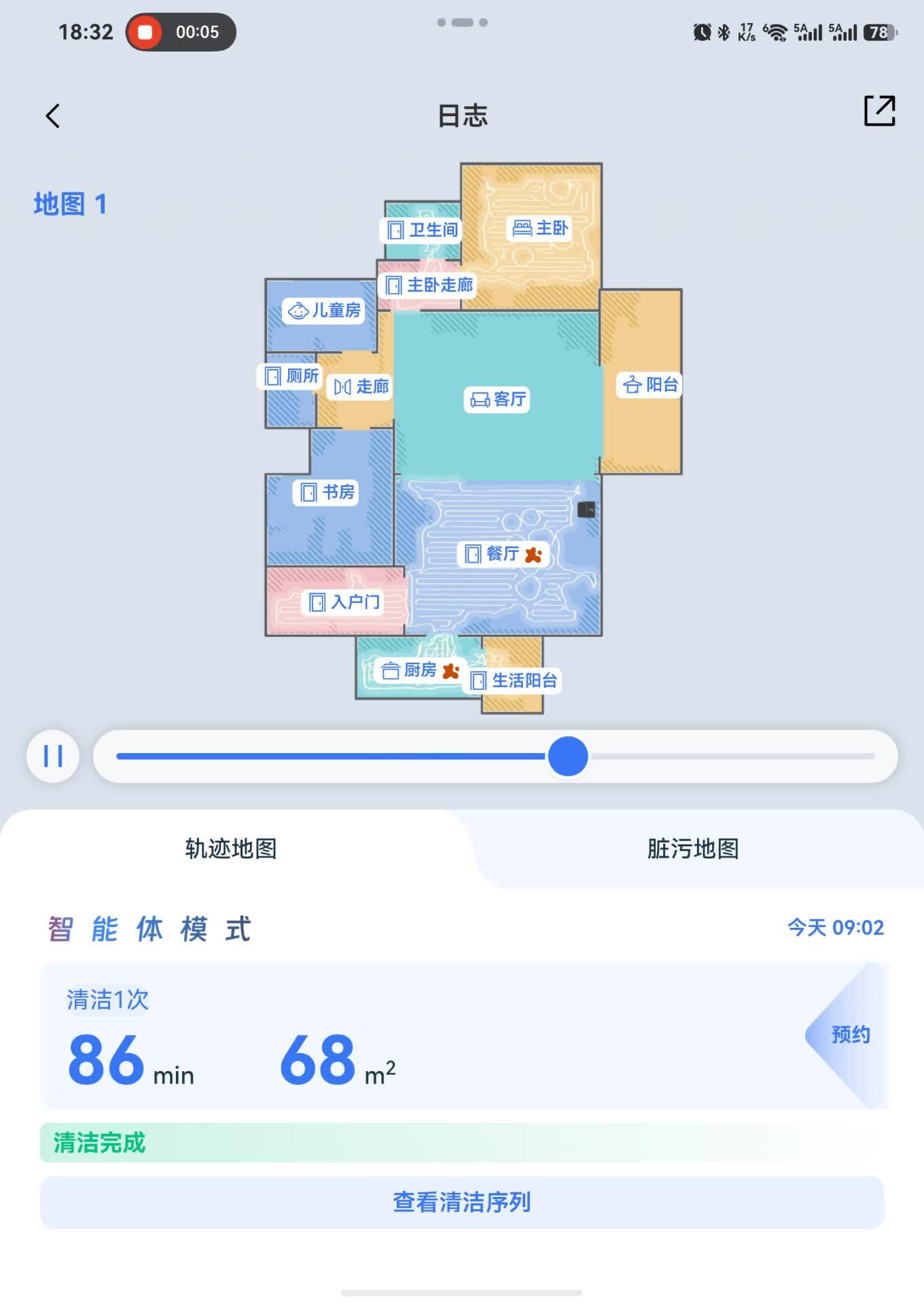Screen dimensions: 924x1305
Task: Select the 儿童房 room label
Action: pyautogui.click(x=323, y=311)
